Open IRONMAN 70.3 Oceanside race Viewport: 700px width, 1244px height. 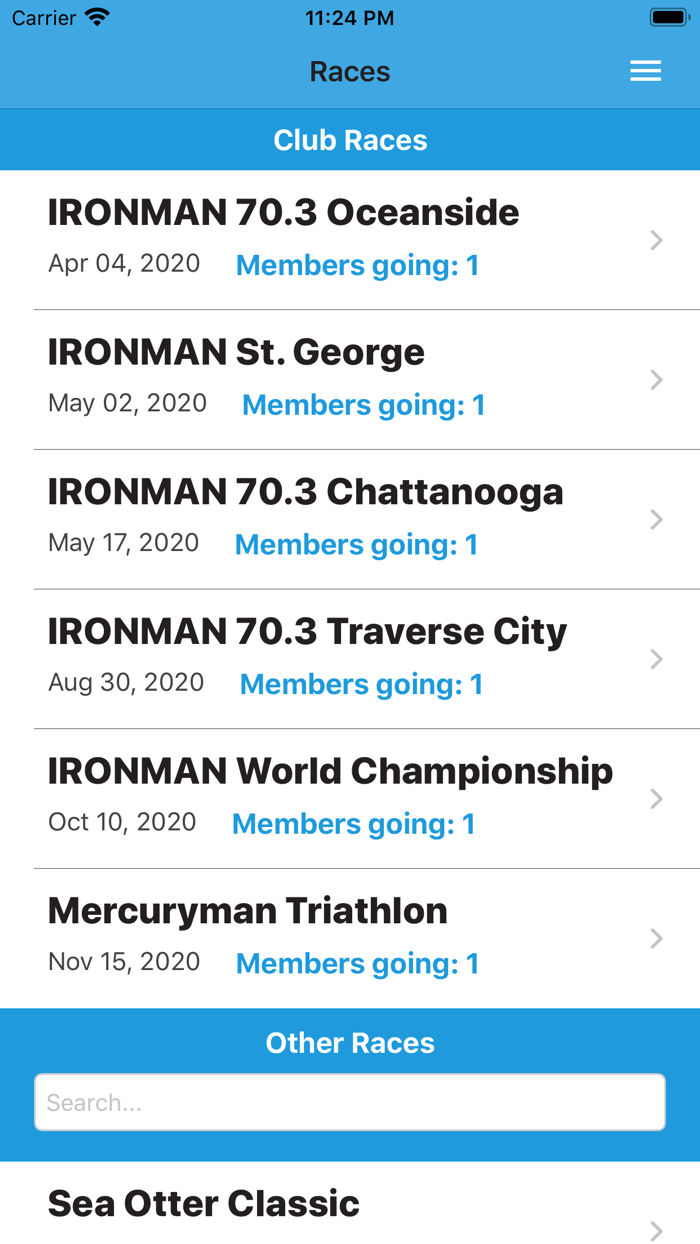pos(350,240)
